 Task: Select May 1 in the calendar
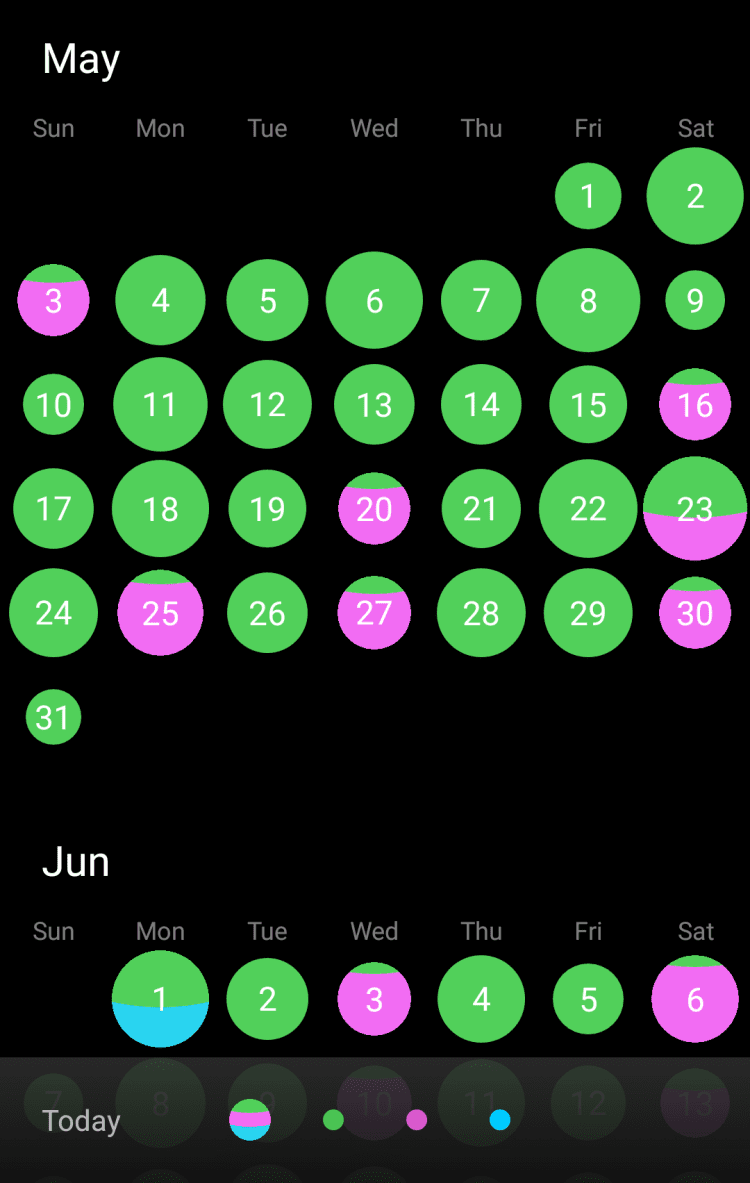pyautogui.click(x=588, y=196)
